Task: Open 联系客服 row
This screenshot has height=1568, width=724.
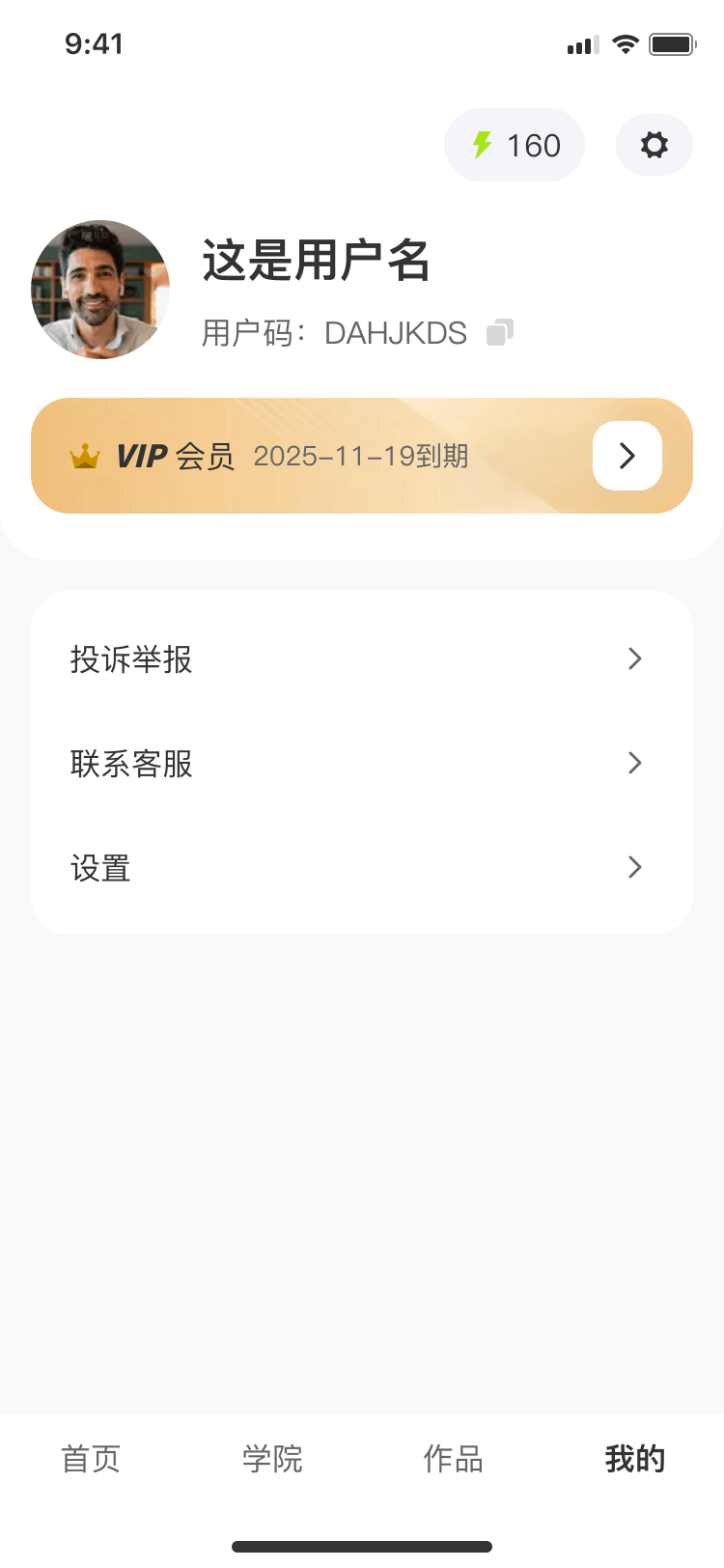Action: tap(362, 764)
